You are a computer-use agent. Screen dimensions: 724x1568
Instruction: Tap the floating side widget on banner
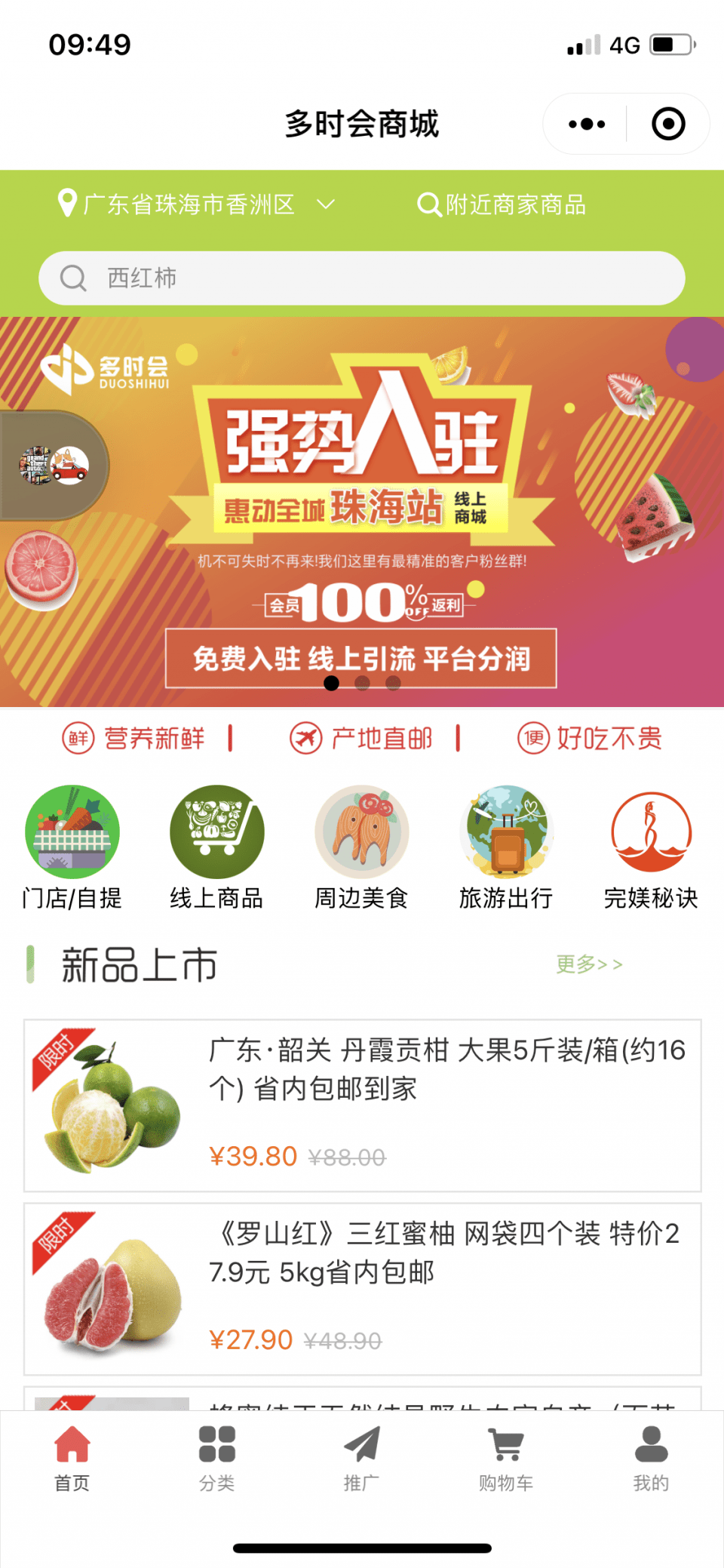[x=54, y=465]
